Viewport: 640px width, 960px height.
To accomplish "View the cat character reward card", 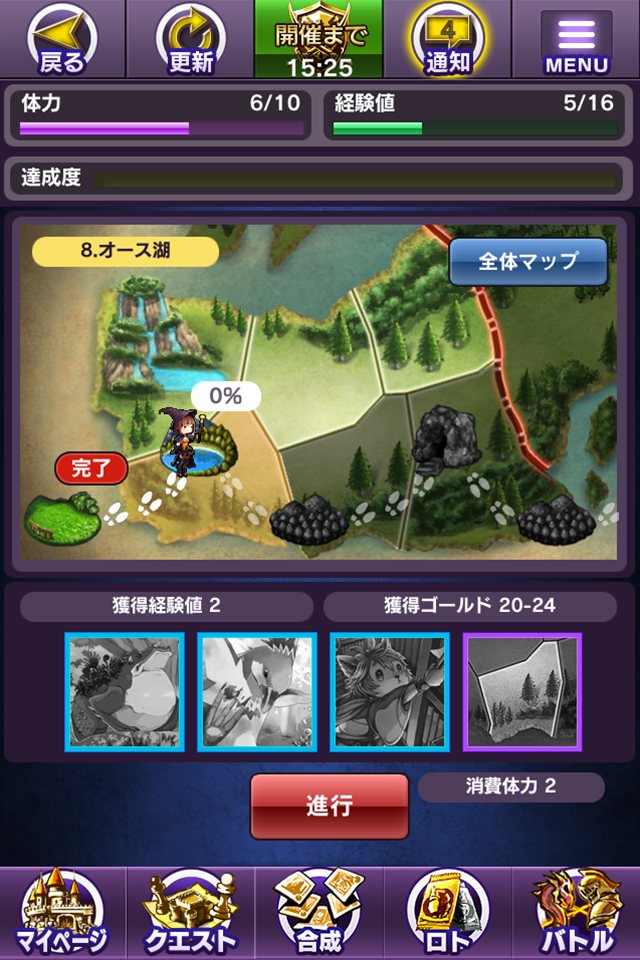I will pos(390,691).
